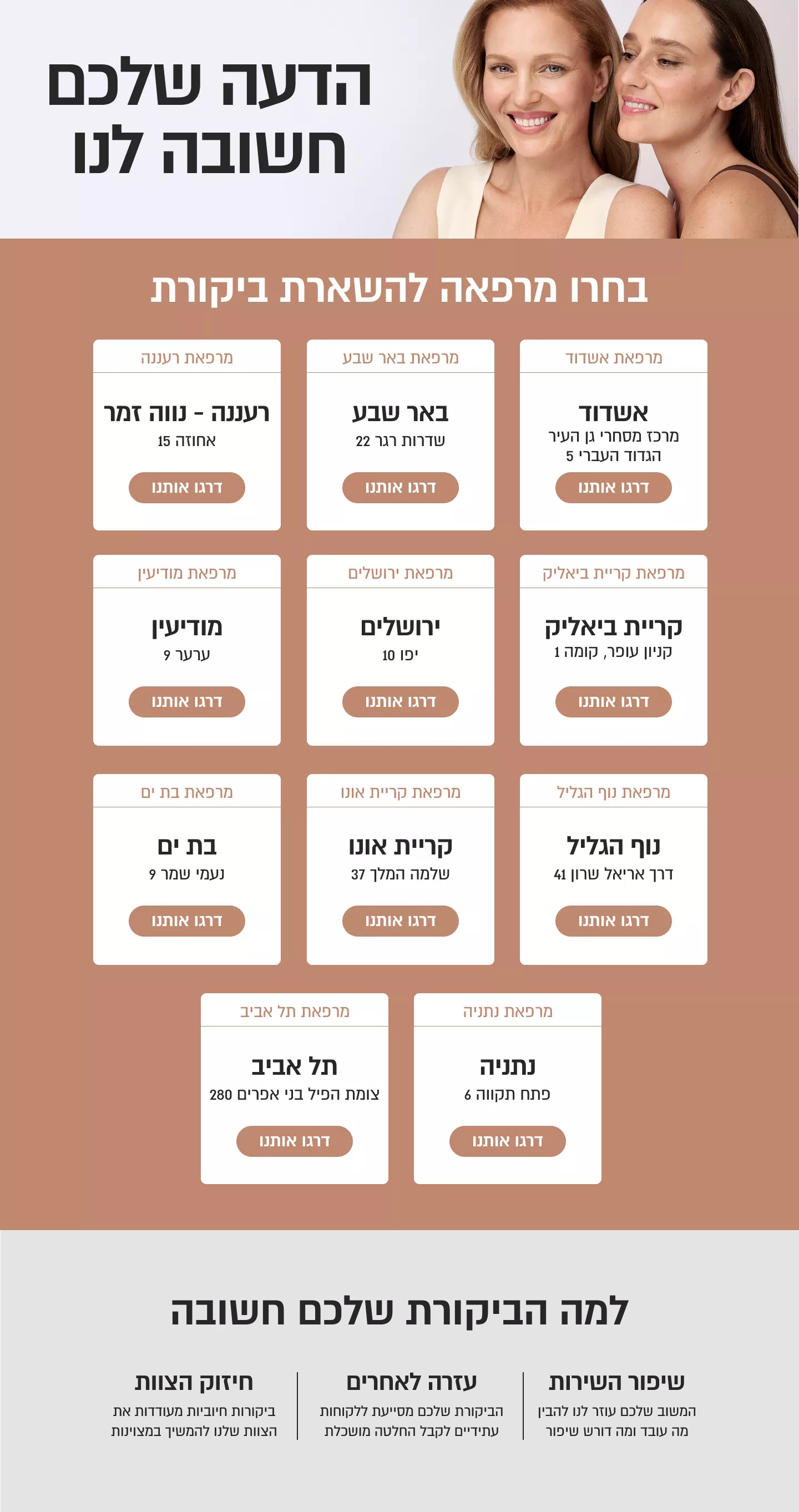The image size is (799, 1512).
Task: Select 'דרגו אותנו' under אשדוד
Action: (x=613, y=487)
